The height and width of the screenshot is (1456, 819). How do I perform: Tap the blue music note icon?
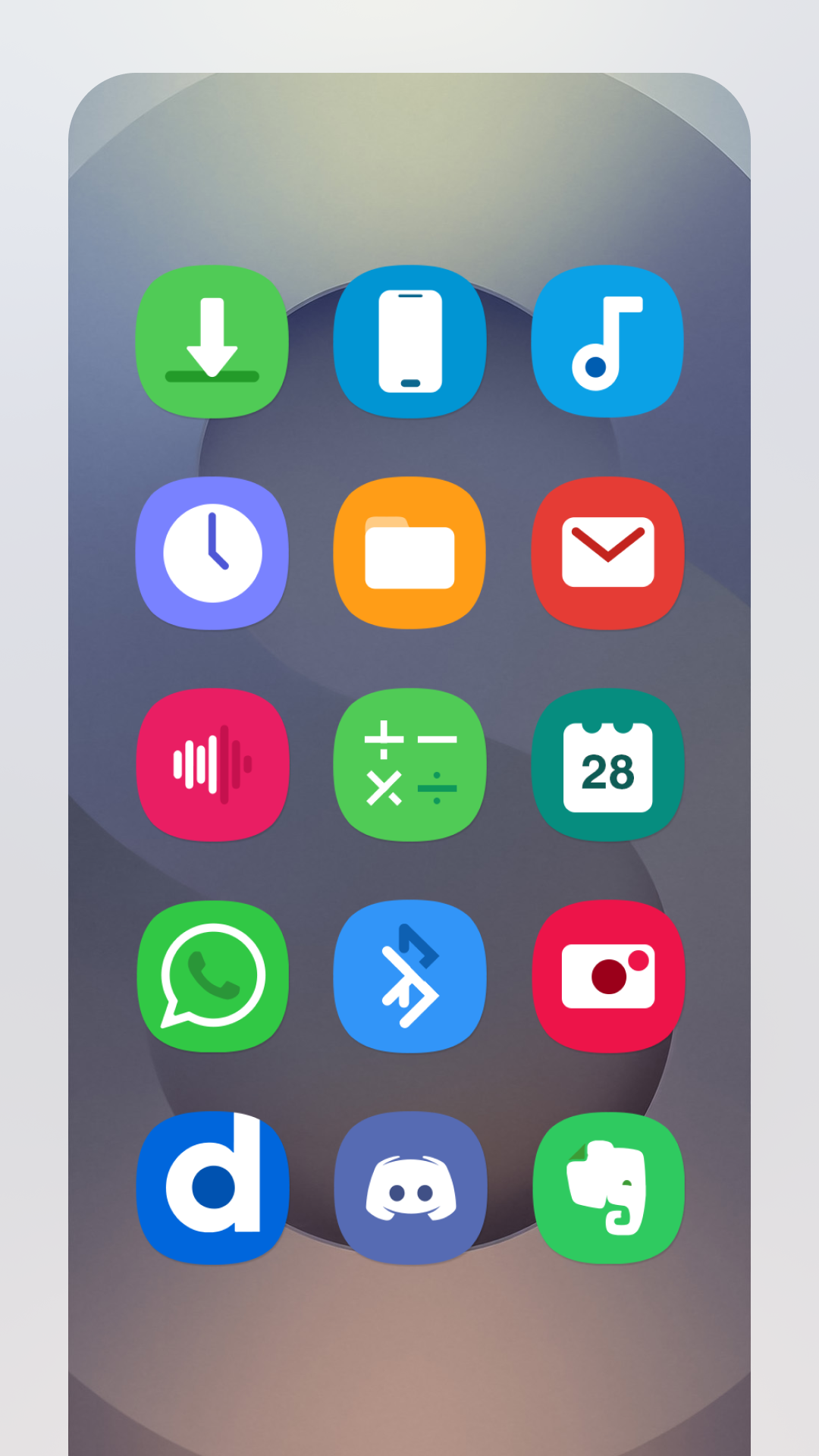pyautogui.click(x=607, y=341)
